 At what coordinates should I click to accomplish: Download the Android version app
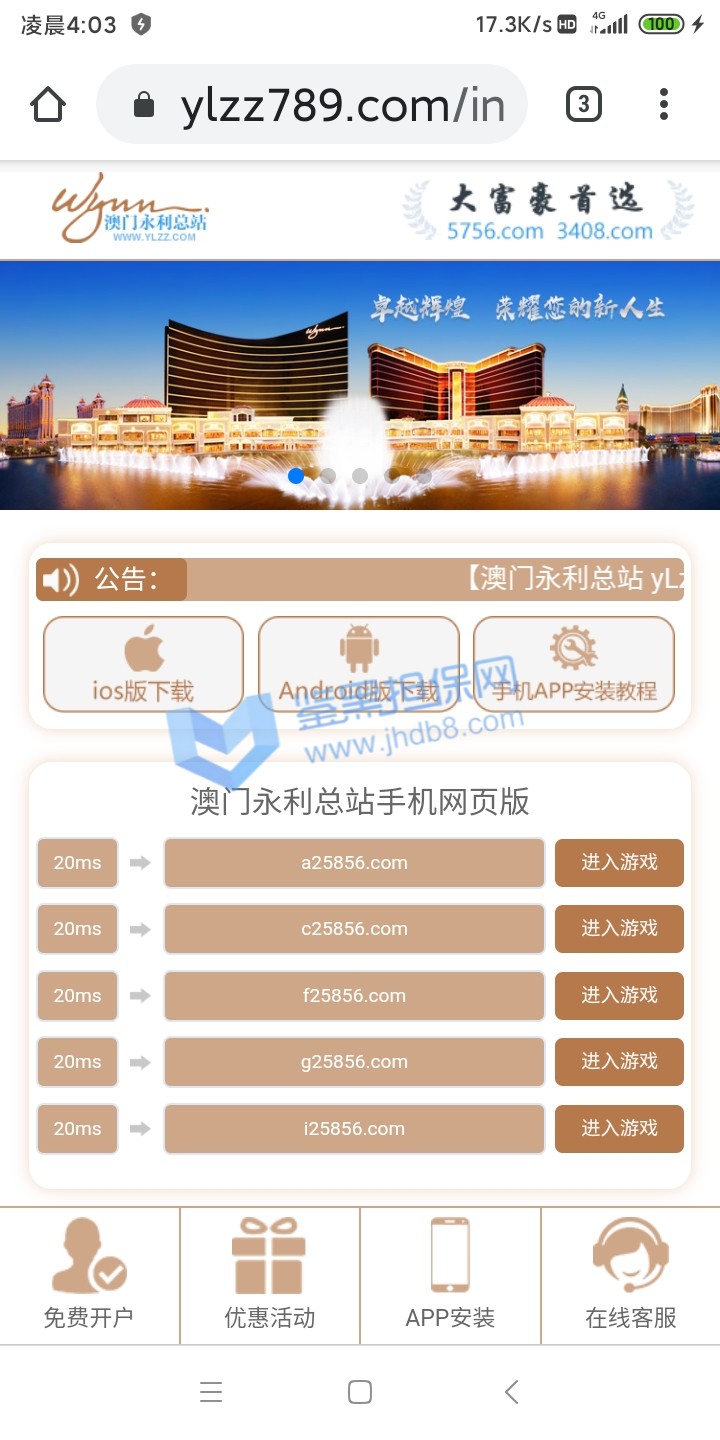click(x=358, y=664)
